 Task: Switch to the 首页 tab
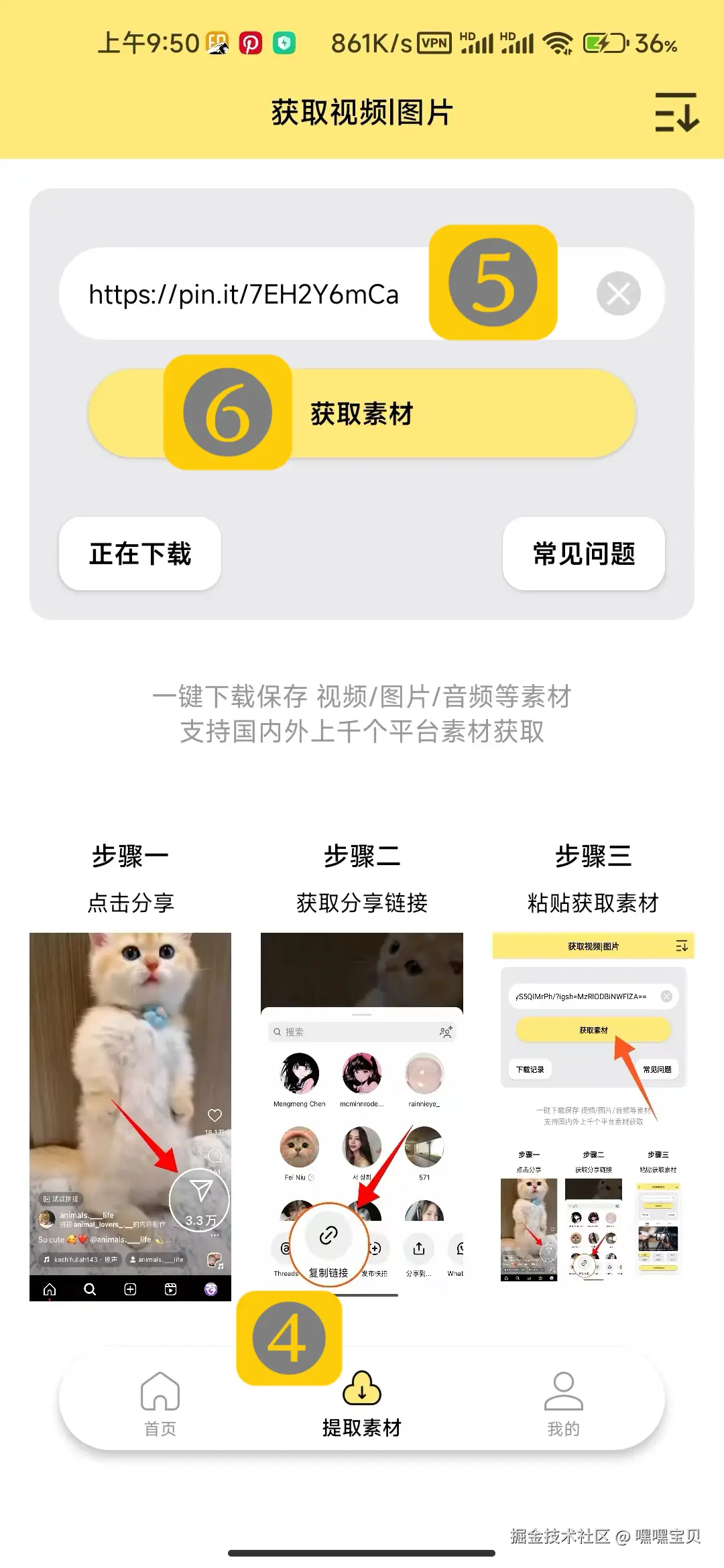tap(160, 1403)
